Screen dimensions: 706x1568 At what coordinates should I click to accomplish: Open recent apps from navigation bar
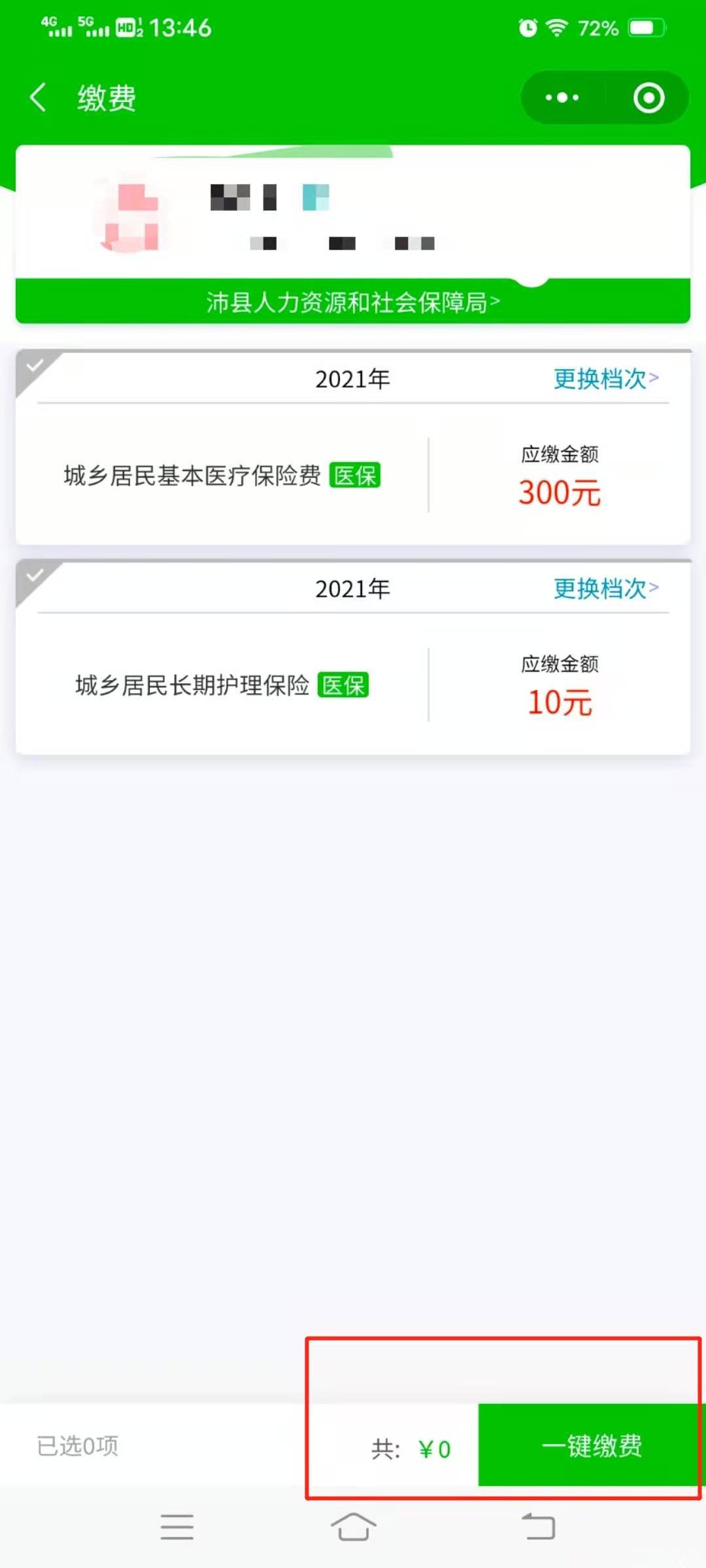pyautogui.click(x=176, y=1527)
